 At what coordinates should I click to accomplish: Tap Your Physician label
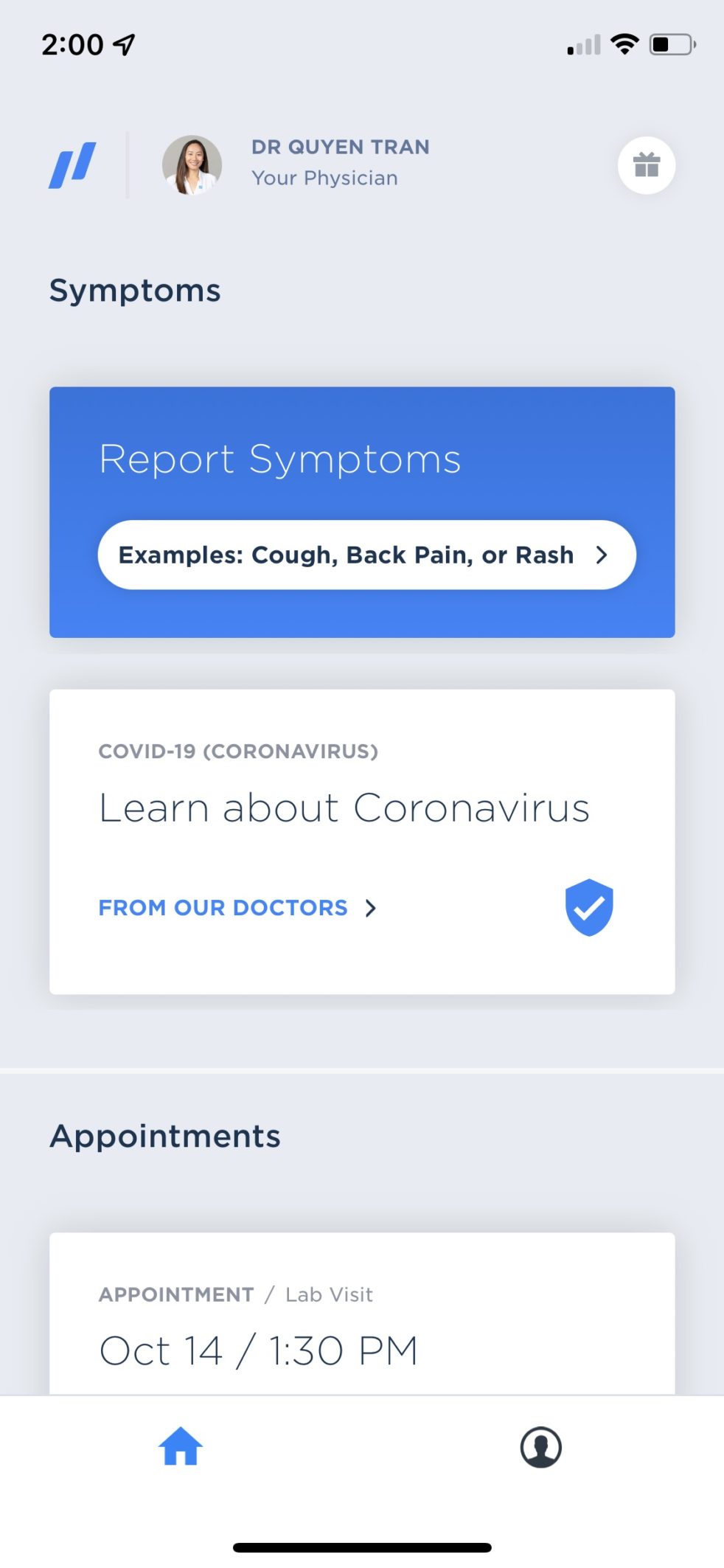(324, 178)
